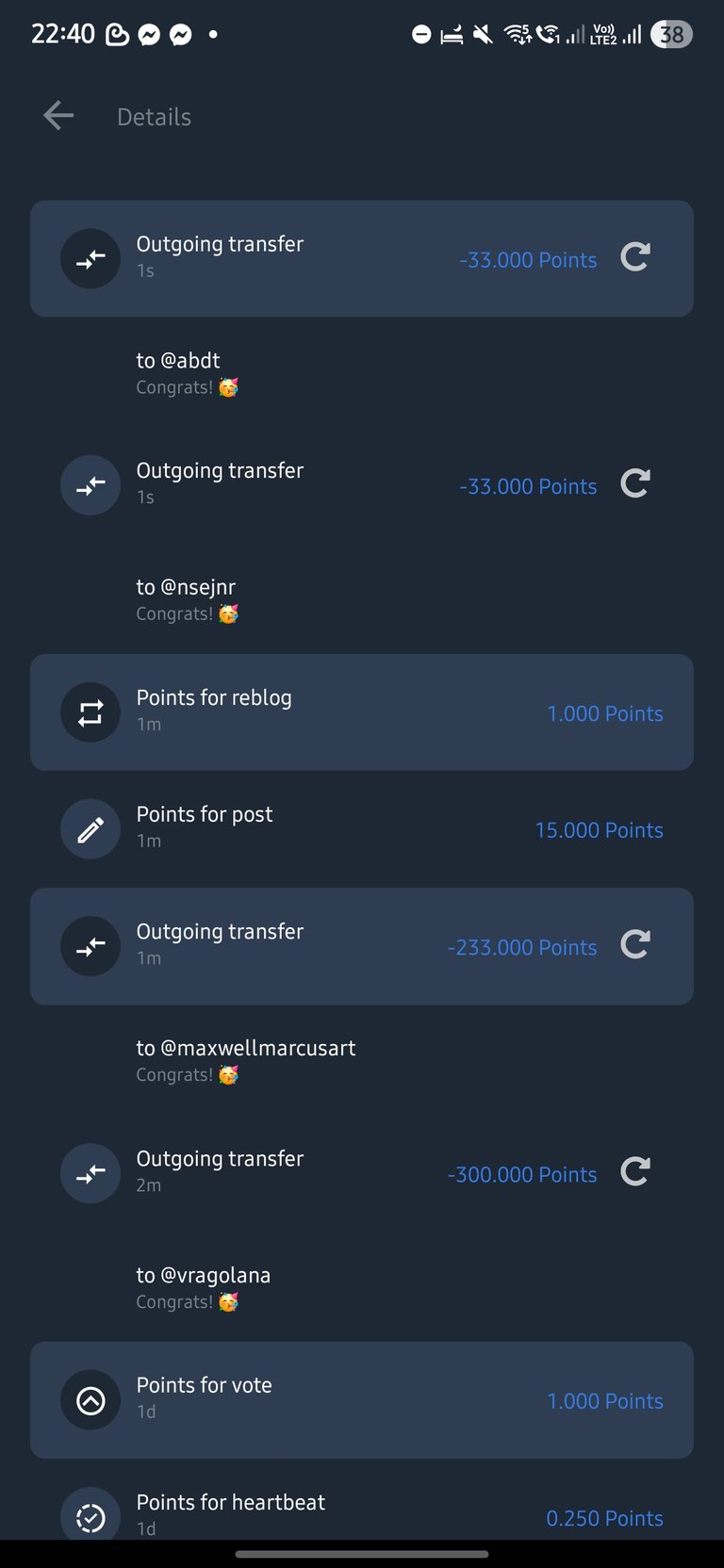Open the Points for vote entry
The image size is (724, 1568).
(362, 1400)
